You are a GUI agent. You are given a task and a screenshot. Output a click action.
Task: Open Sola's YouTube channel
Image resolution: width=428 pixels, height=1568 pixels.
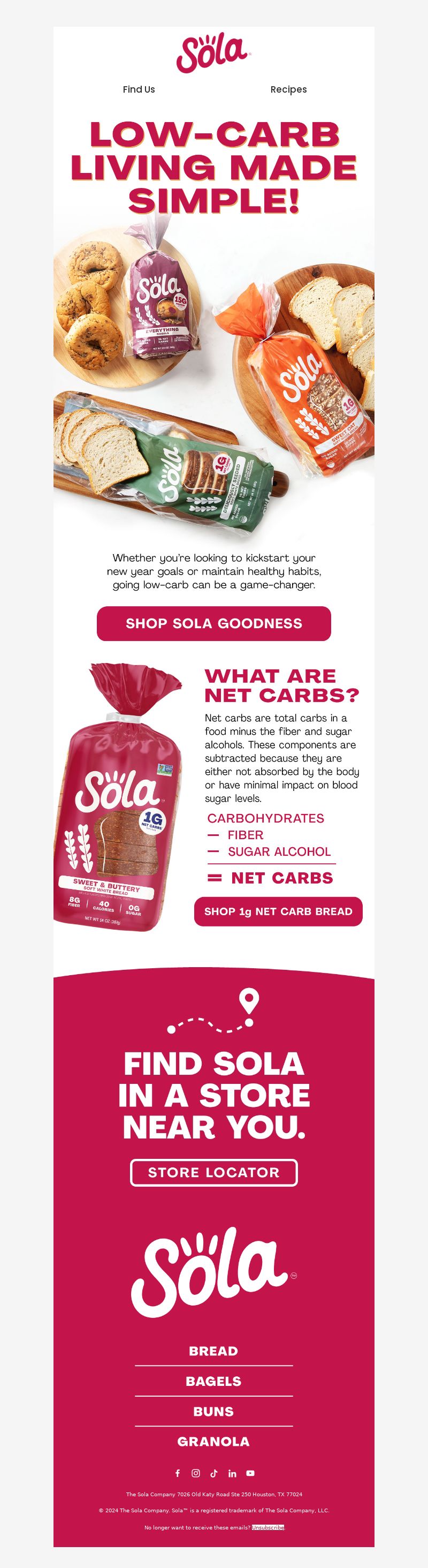[x=250, y=1473]
